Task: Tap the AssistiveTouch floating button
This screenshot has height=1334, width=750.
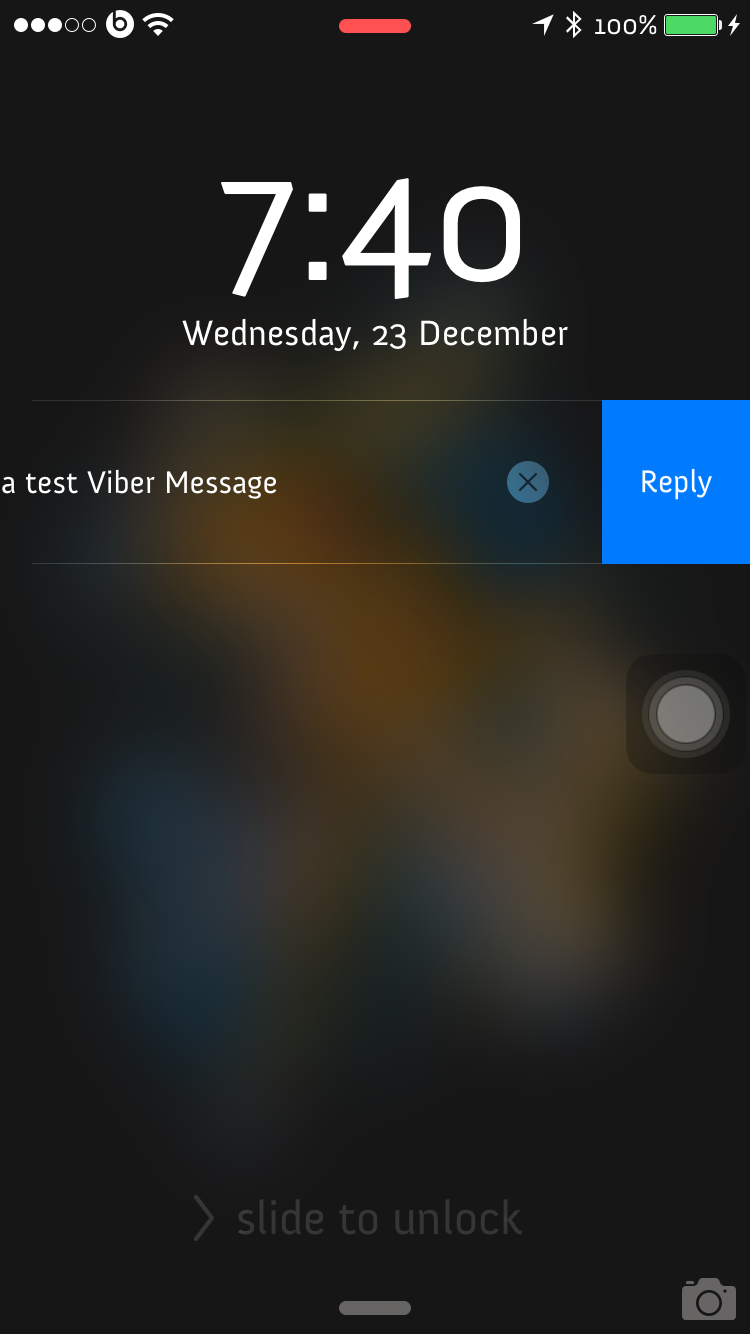Action: [x=686, y=714]
